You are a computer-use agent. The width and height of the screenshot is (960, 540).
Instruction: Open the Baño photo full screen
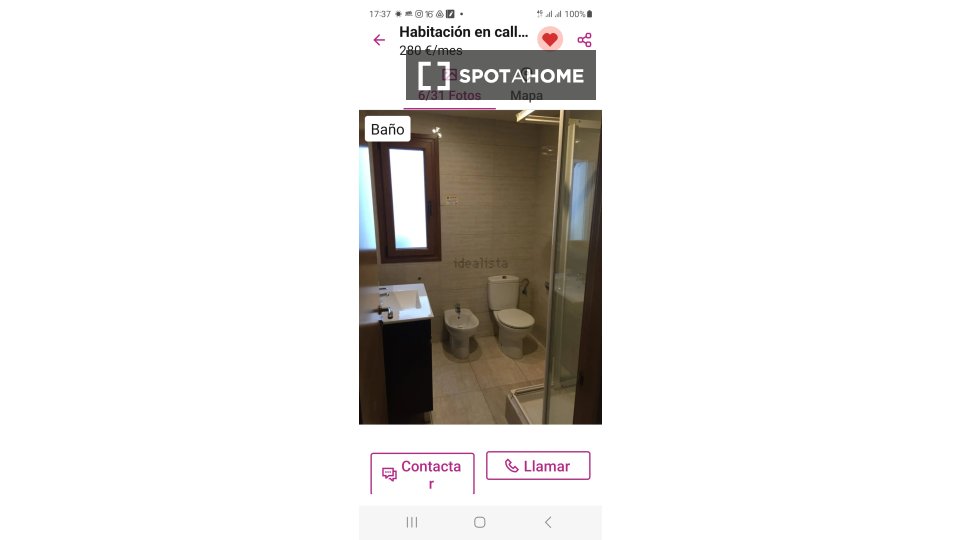pos(480,267)
